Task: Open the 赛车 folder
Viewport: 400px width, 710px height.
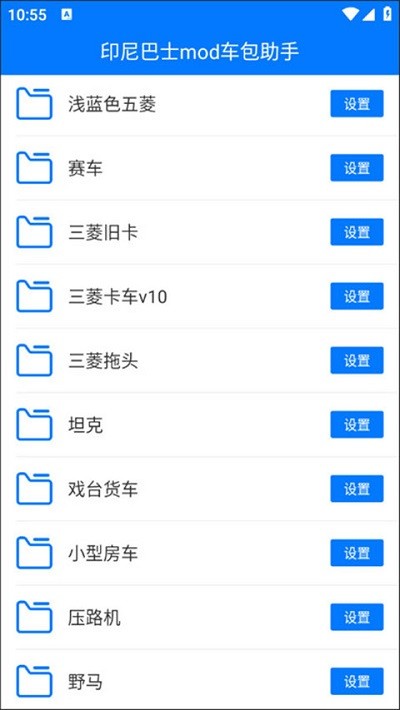Action: [200, 168]
